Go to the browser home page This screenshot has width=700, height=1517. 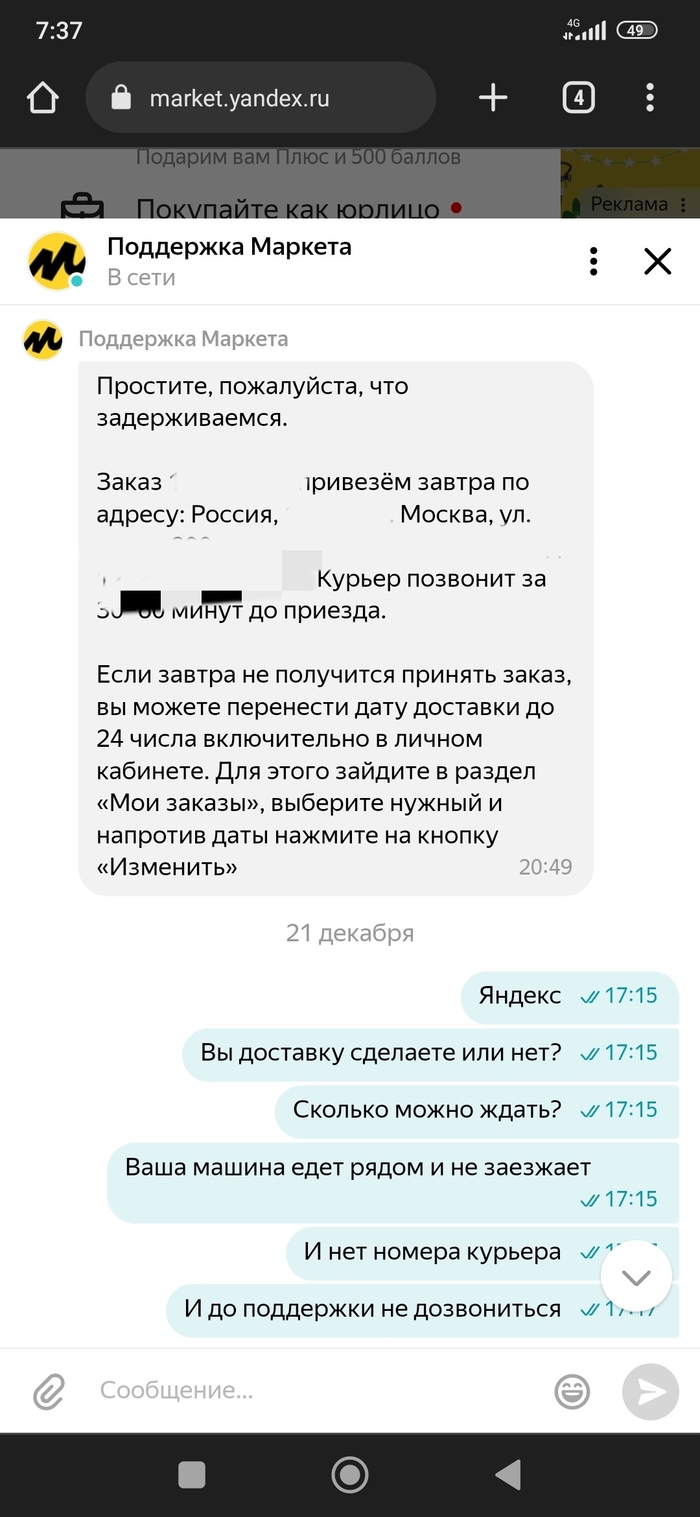[43, 98]
